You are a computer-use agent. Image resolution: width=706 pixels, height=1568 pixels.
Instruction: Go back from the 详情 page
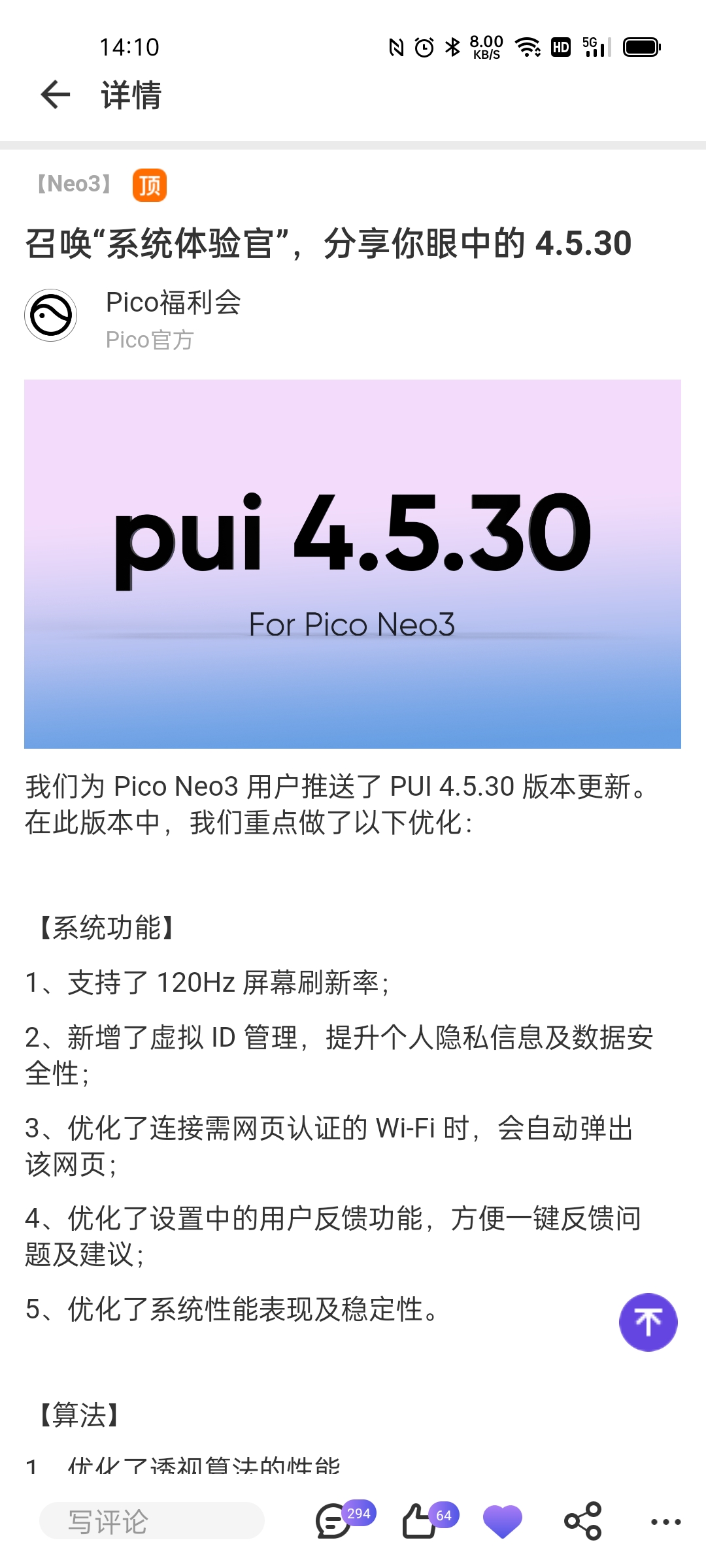point(56,95)
